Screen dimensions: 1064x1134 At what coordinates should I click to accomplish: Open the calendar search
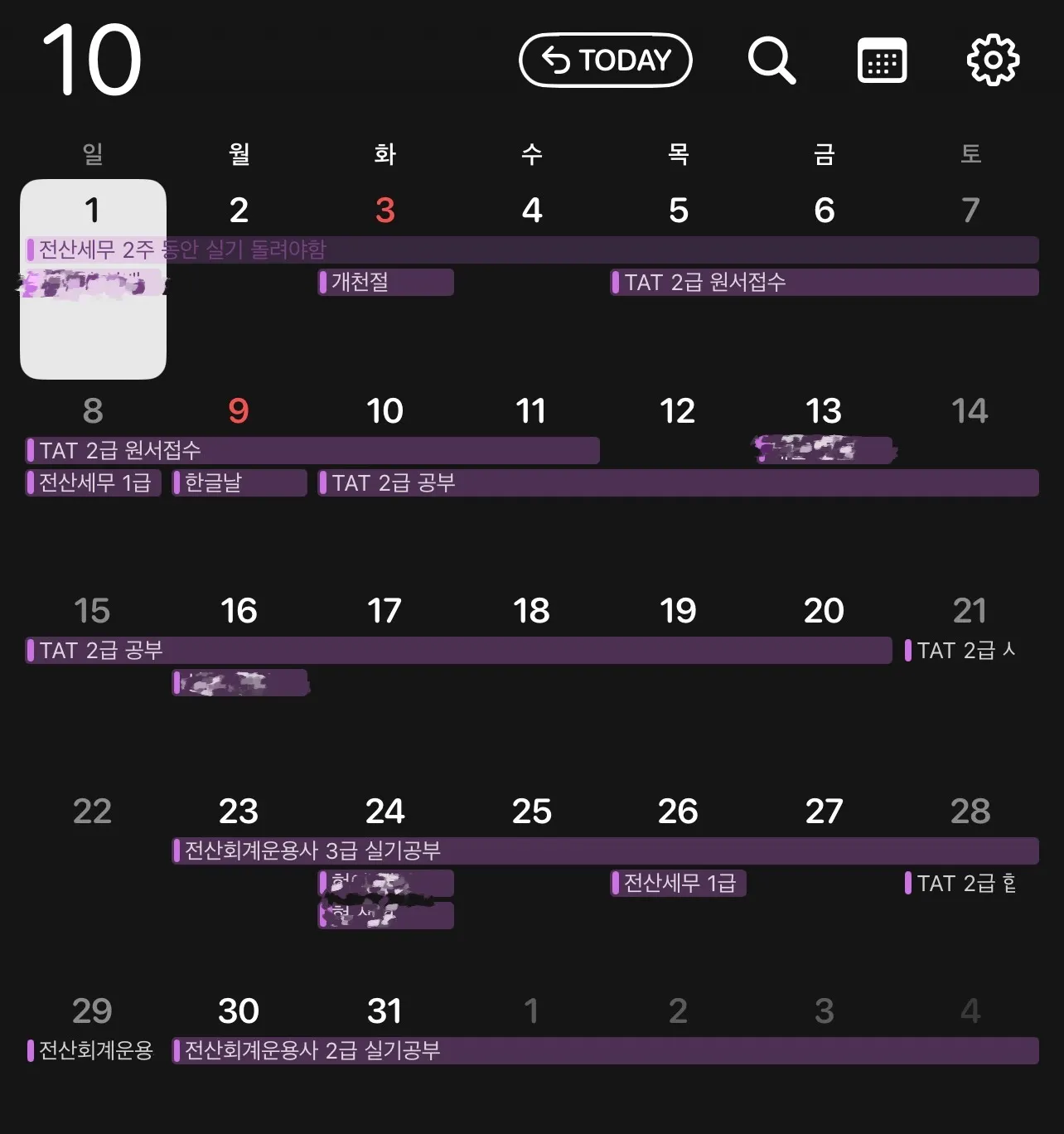point(771,60)
